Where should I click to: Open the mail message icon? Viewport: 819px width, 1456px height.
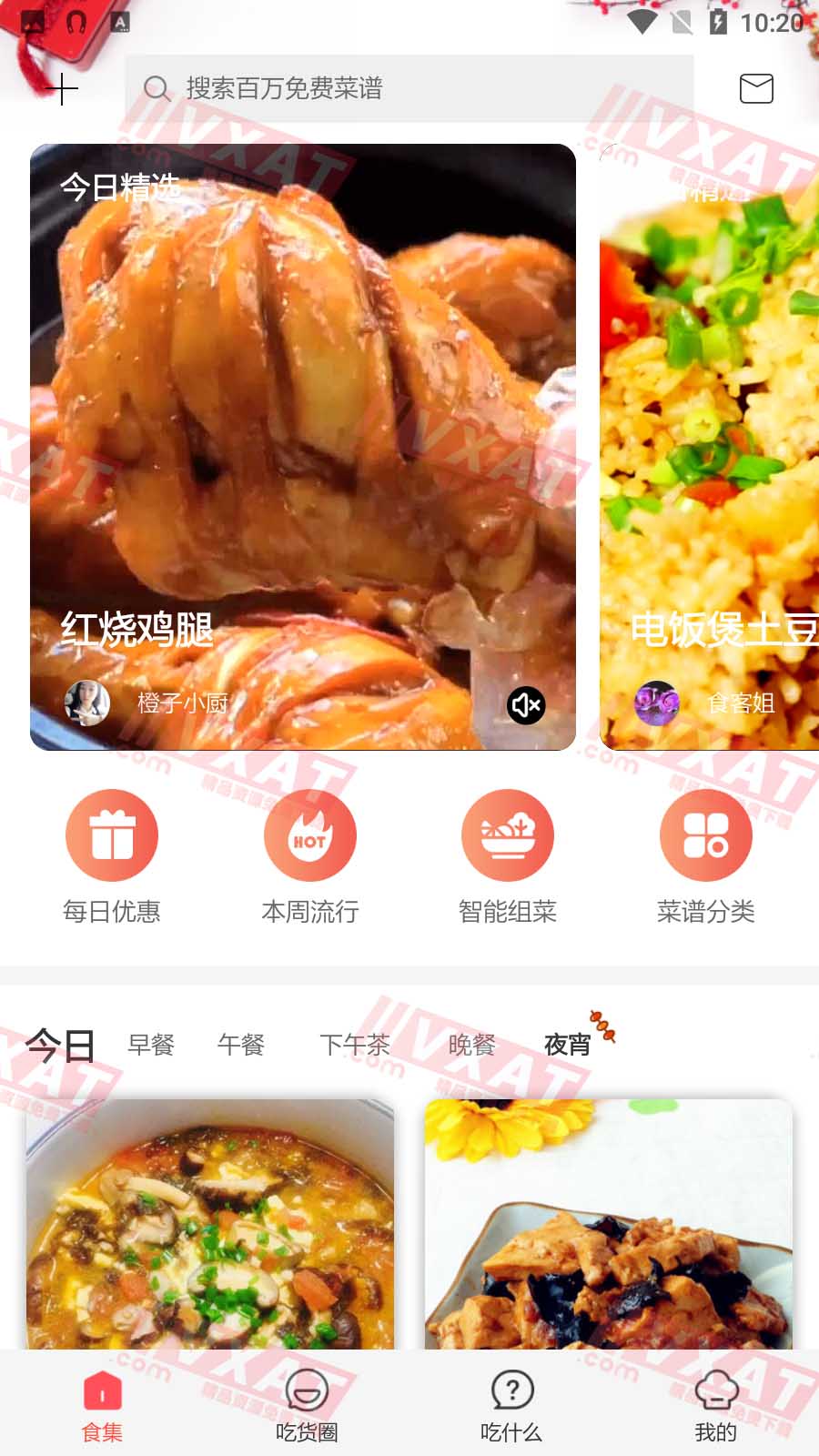click(x=756, y=88)
